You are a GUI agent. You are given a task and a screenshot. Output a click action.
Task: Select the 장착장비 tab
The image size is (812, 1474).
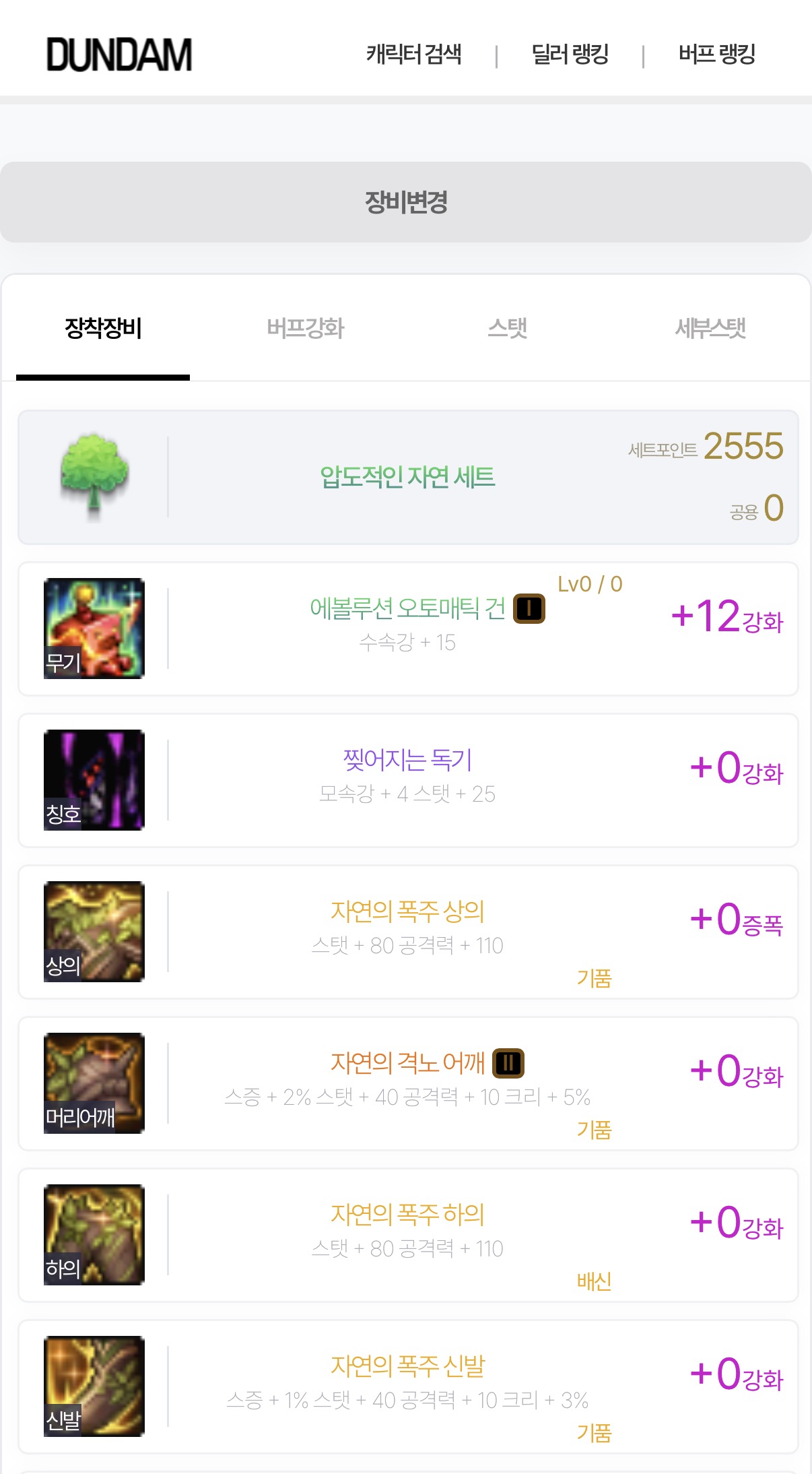(x=103, y=329)
